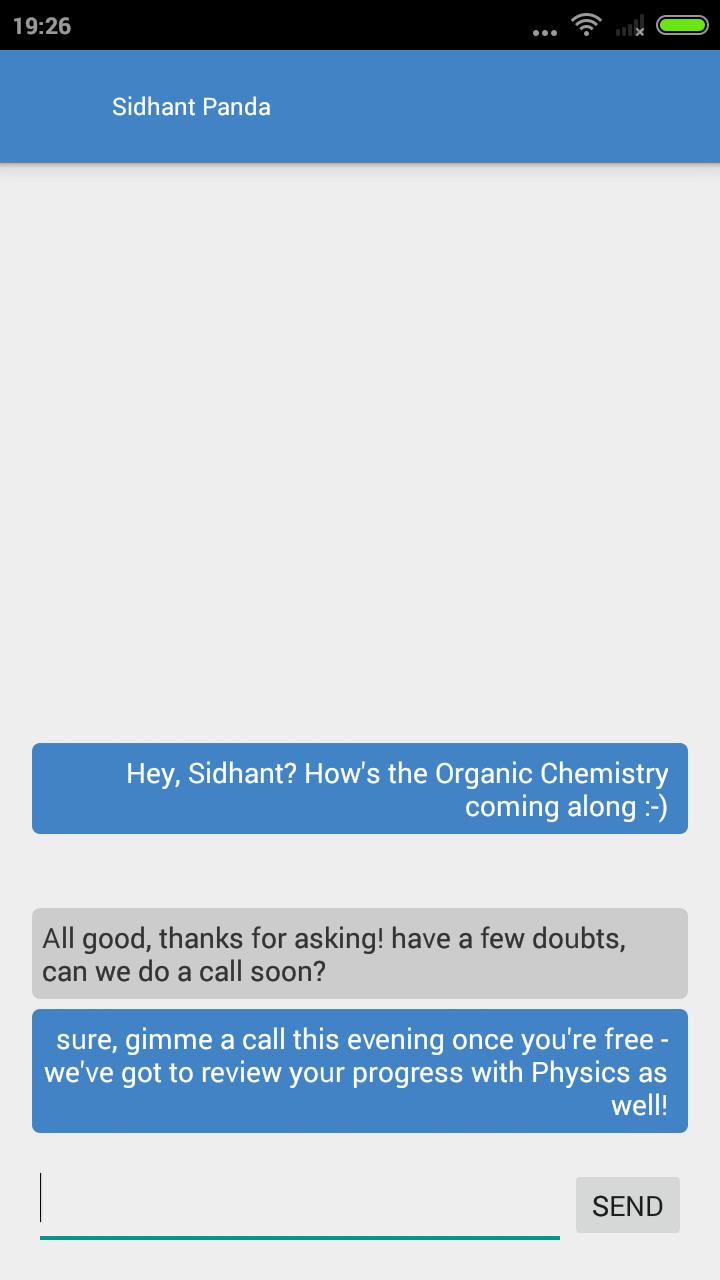Tap the cellular signal strength icon

pyautogui.click(x=630, y=27)
